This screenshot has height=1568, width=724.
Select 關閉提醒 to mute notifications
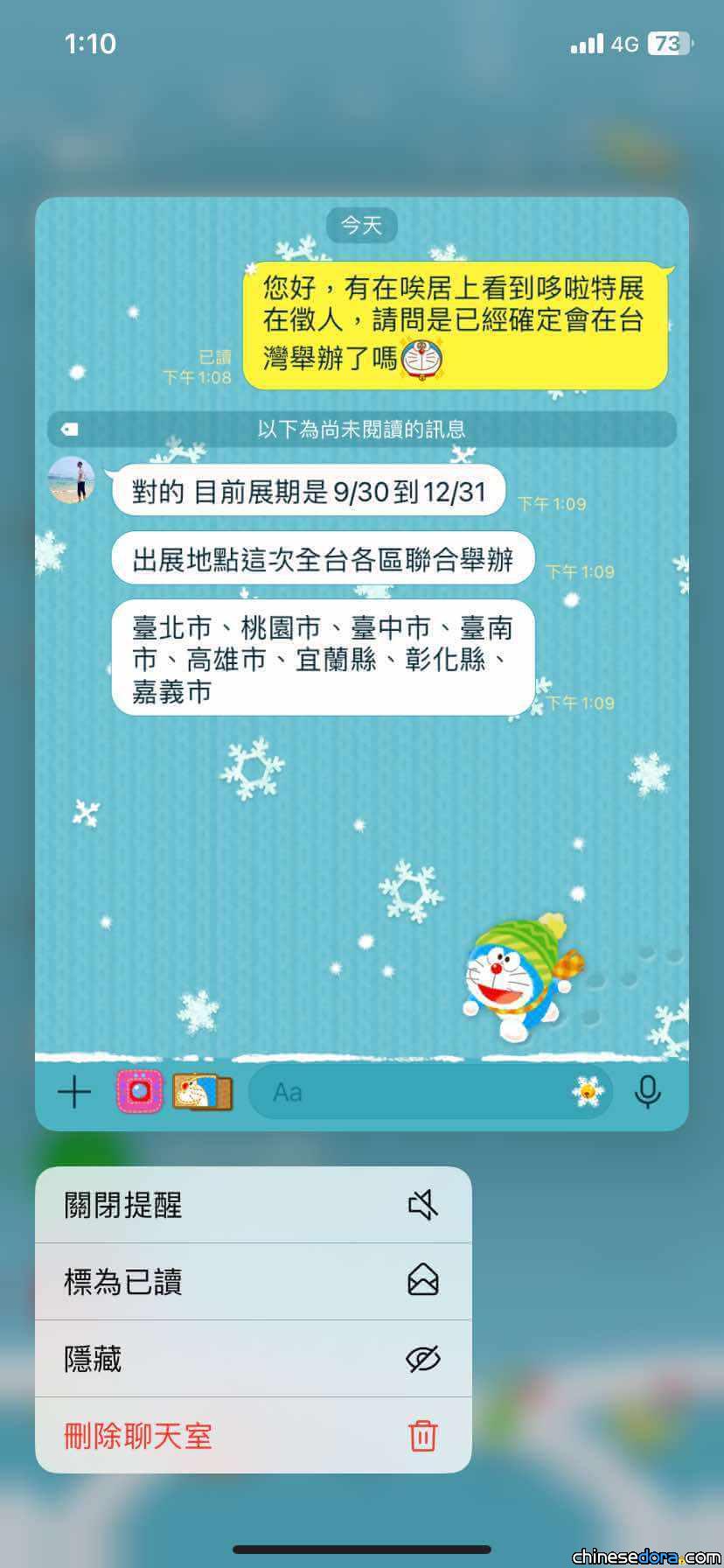253,1205
